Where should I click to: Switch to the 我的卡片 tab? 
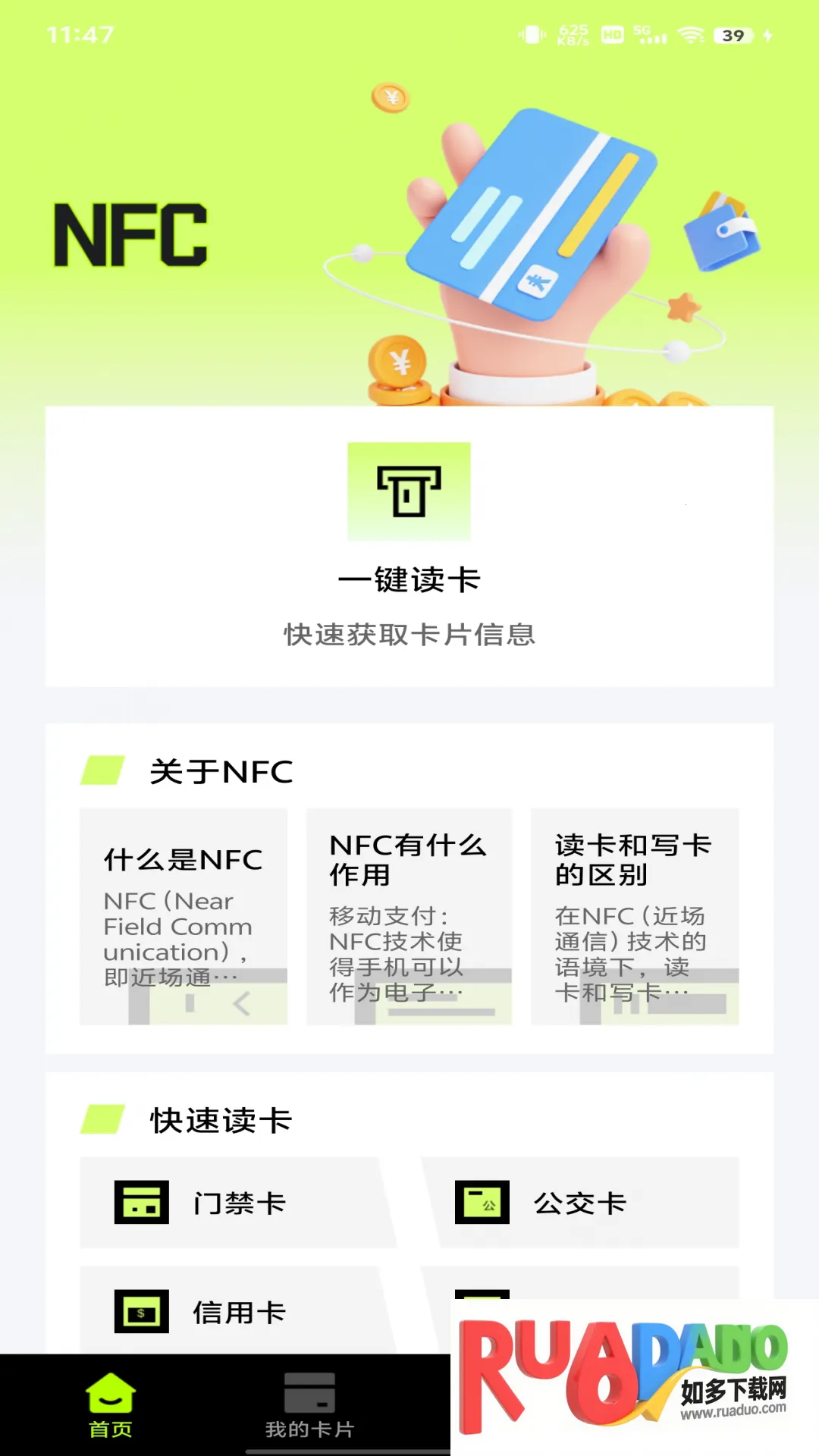309,1405
